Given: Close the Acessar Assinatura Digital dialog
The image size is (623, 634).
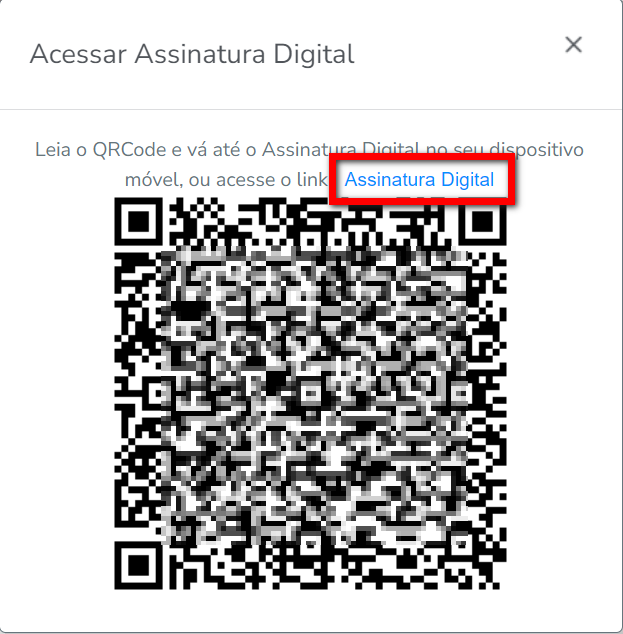Looking at the screenshot, I should pos(573,45).
